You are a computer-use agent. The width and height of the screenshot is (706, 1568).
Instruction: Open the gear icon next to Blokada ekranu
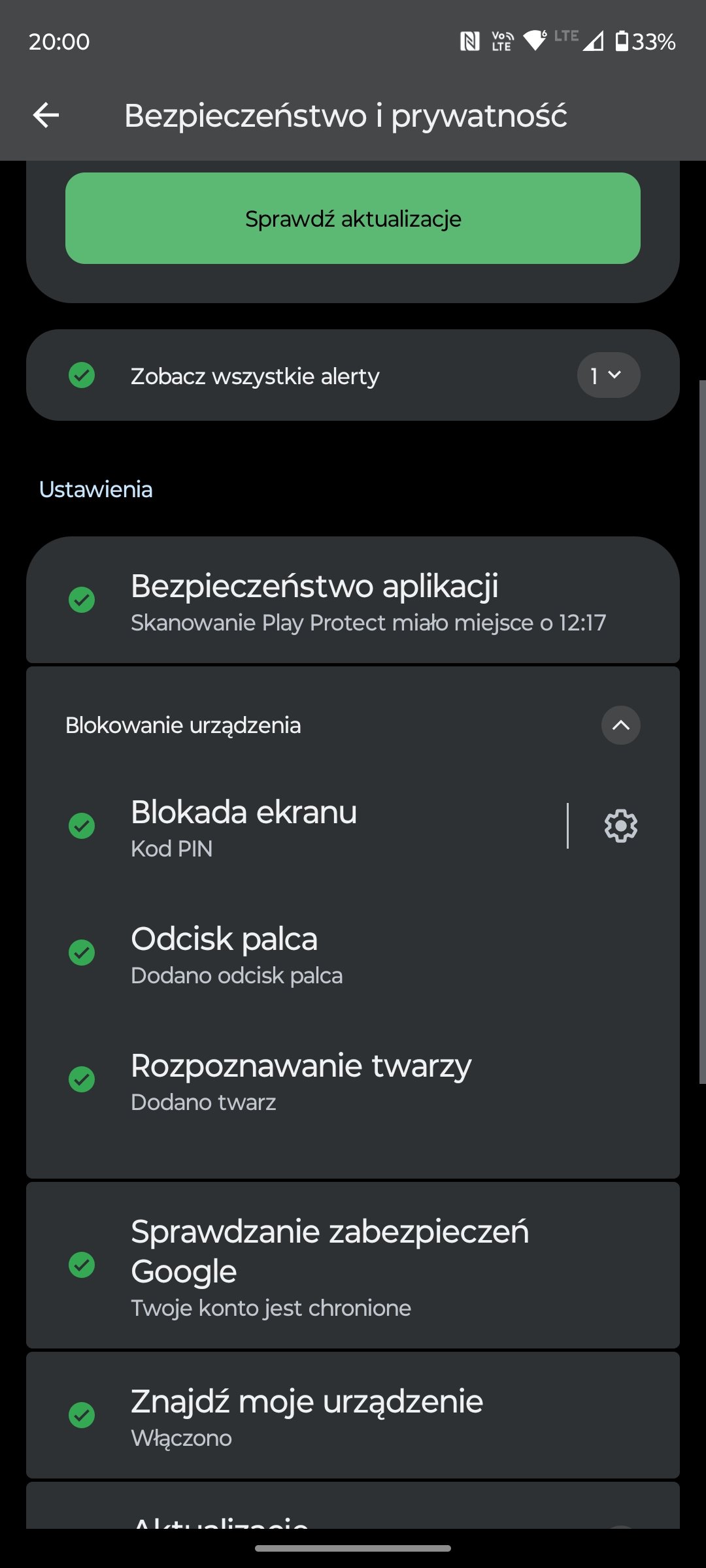click(620, 826)
